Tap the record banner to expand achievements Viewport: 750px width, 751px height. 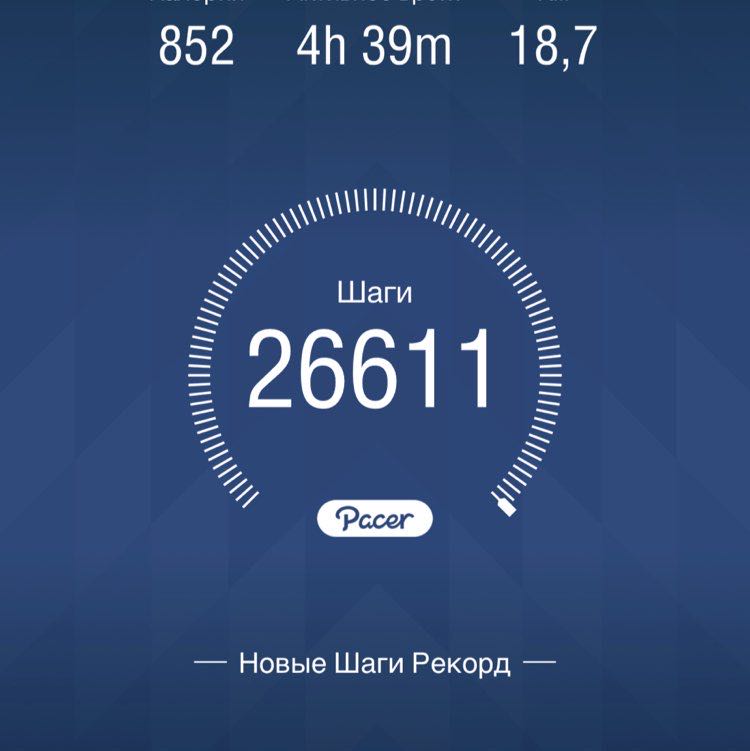[x=375, y=660]
